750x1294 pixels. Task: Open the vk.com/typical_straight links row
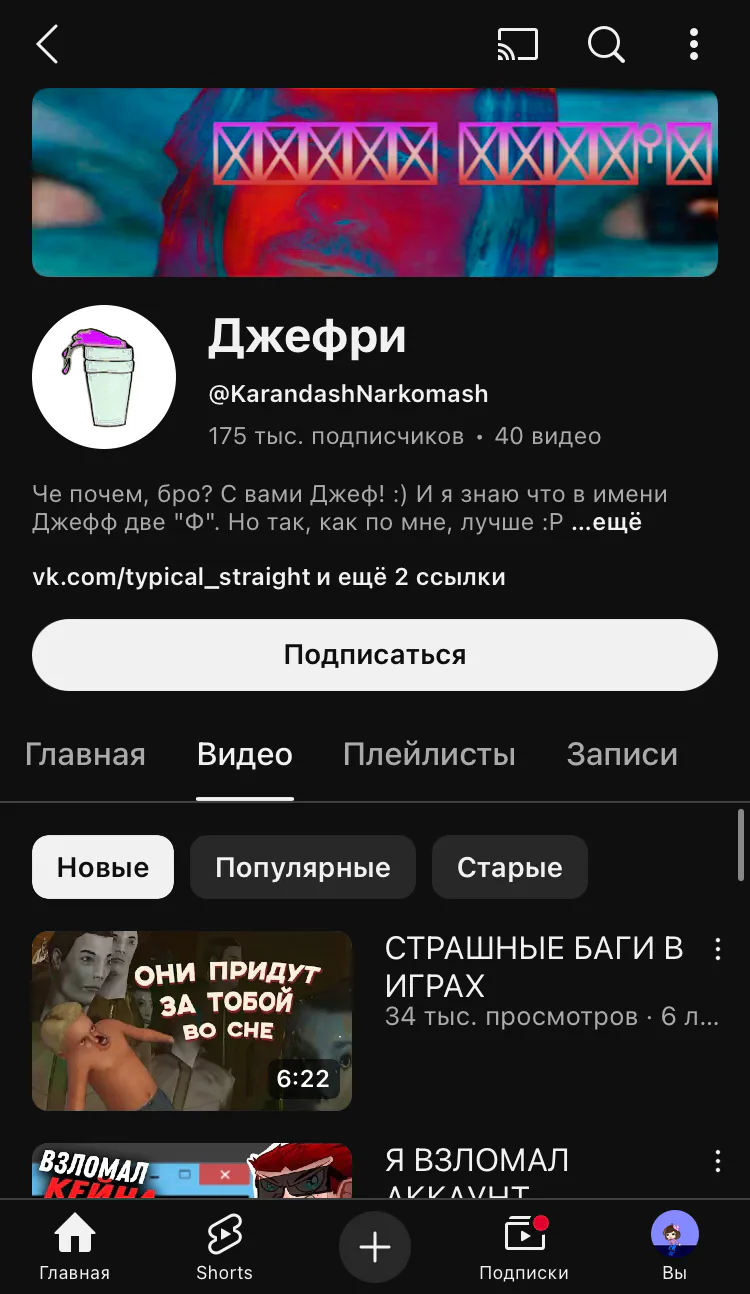pyautogui.click(x=268, y=577)
